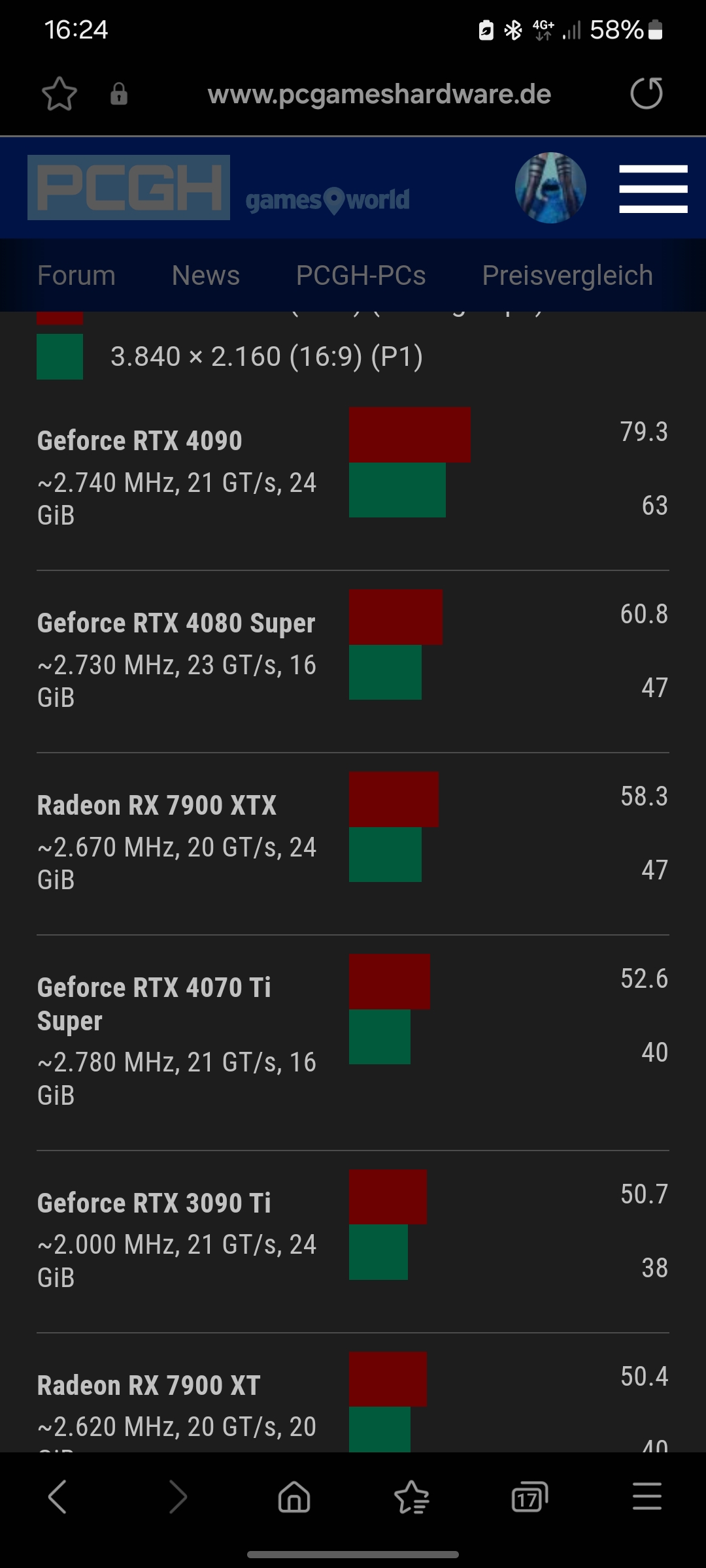Reload the current page

pos(646,93)
